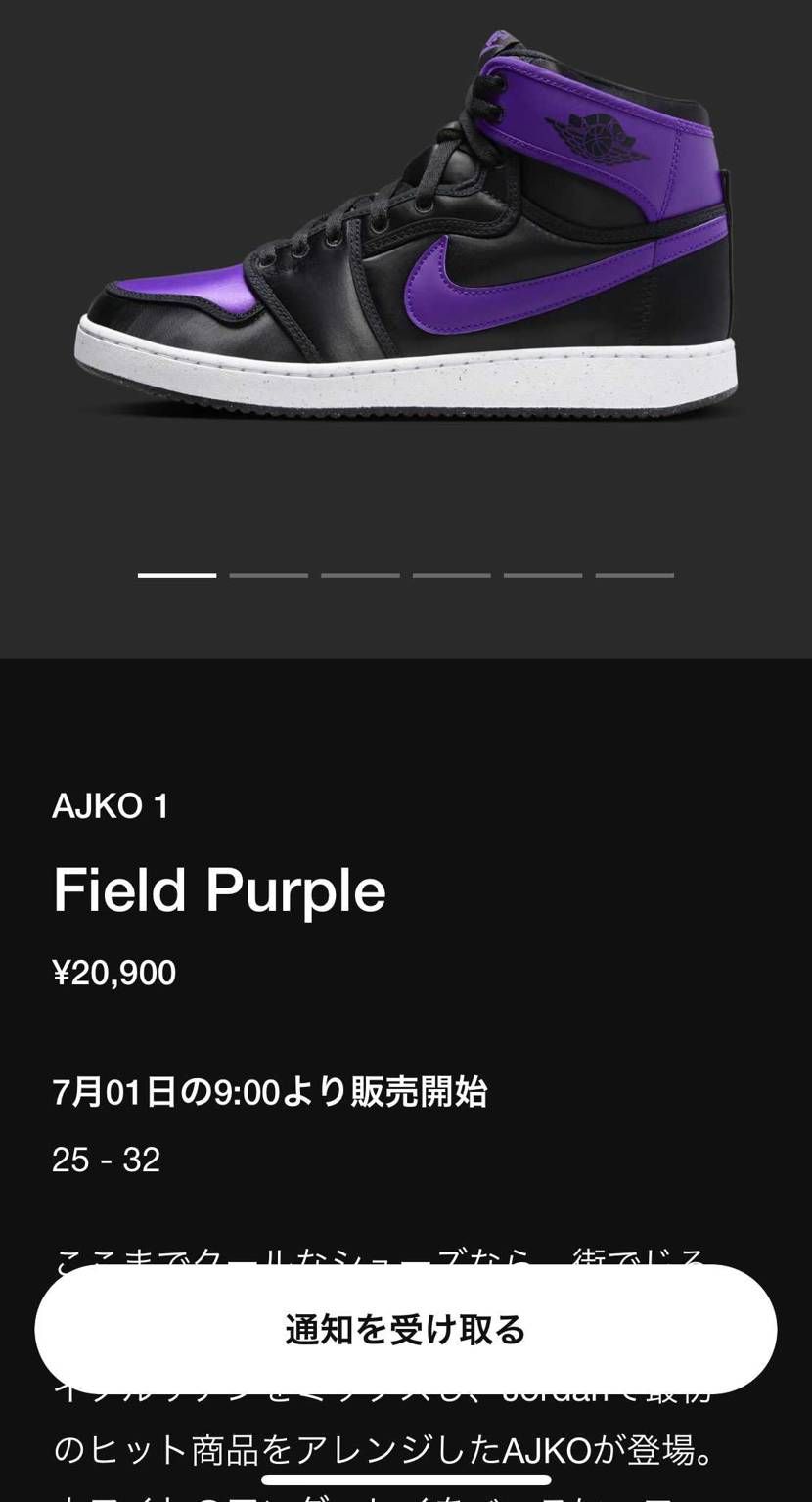
Task: Tap the ¥20,900 price text
Action: point(114,972)
